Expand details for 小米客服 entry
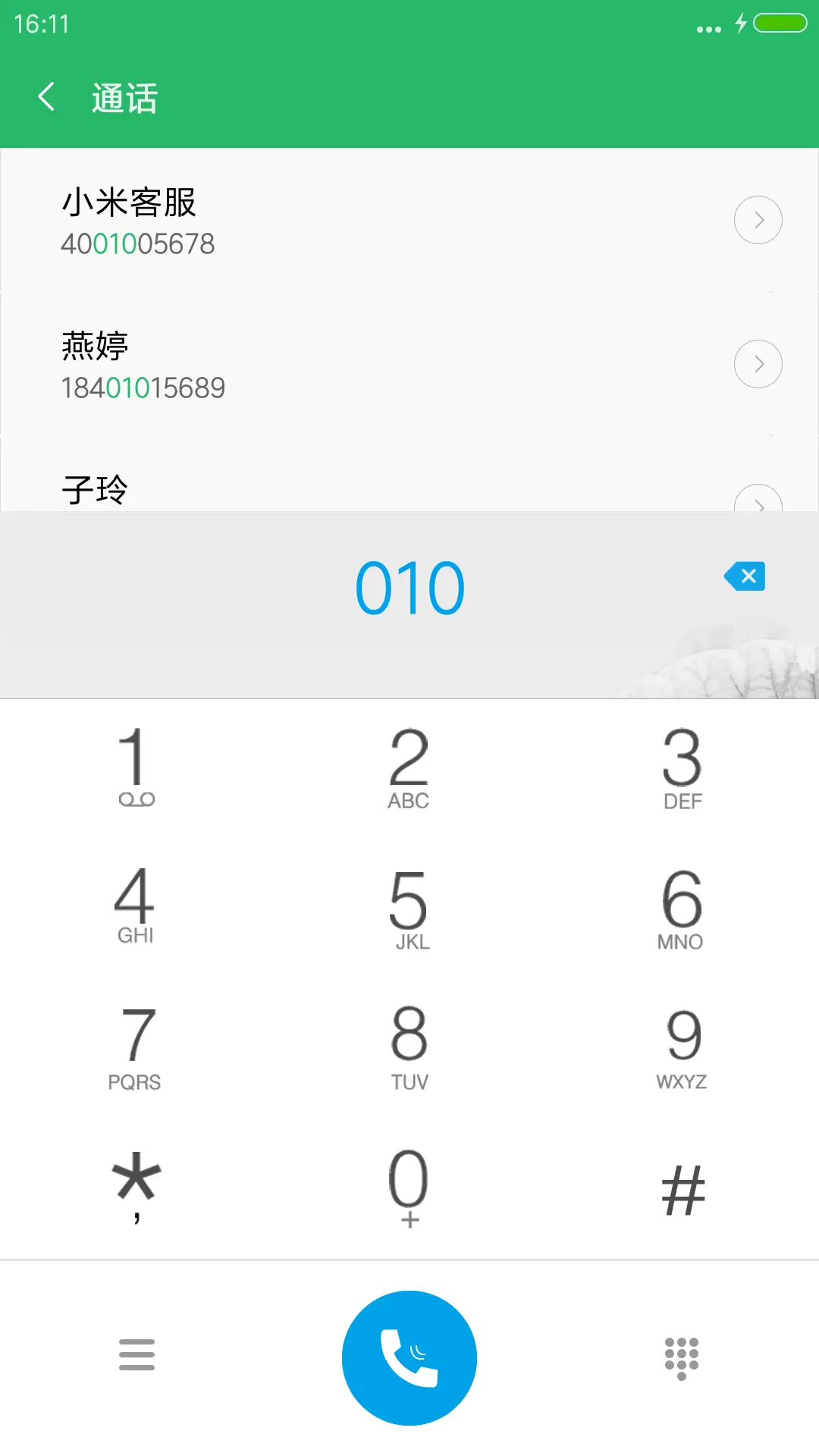This screenshot has width=819, height=1456. click(x=758, y=220)
